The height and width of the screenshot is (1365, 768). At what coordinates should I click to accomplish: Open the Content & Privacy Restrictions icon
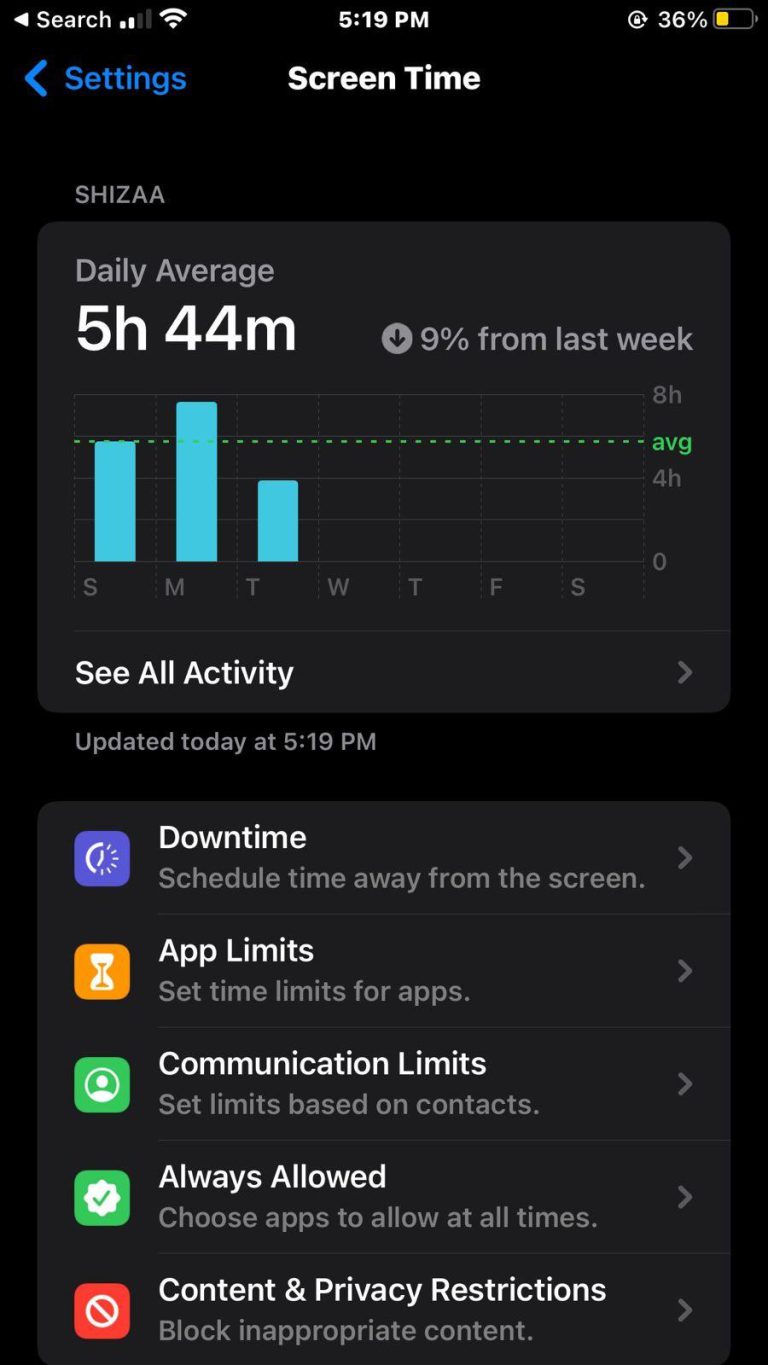pyautogui.click(x=101, y=1310)
